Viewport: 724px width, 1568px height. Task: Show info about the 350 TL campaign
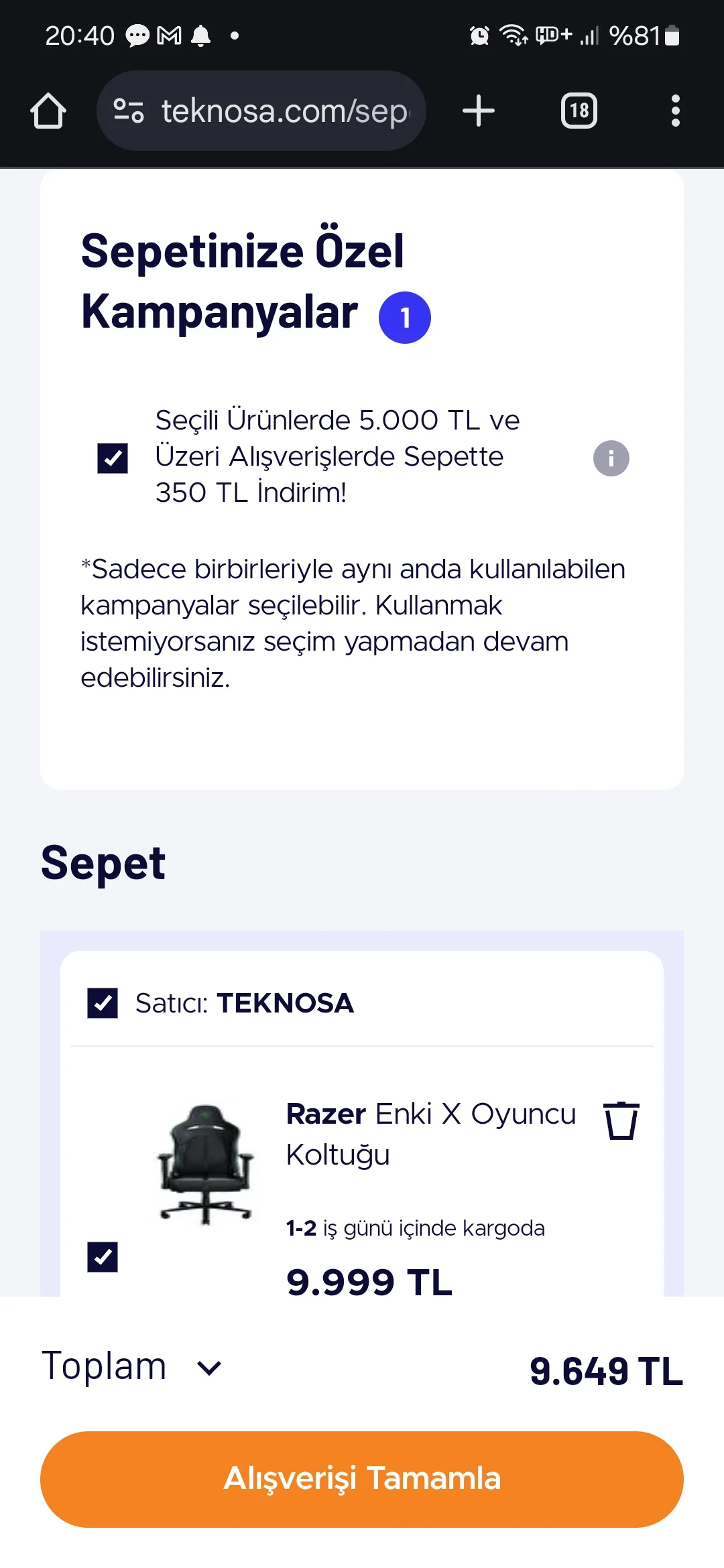tap(611, 458)
